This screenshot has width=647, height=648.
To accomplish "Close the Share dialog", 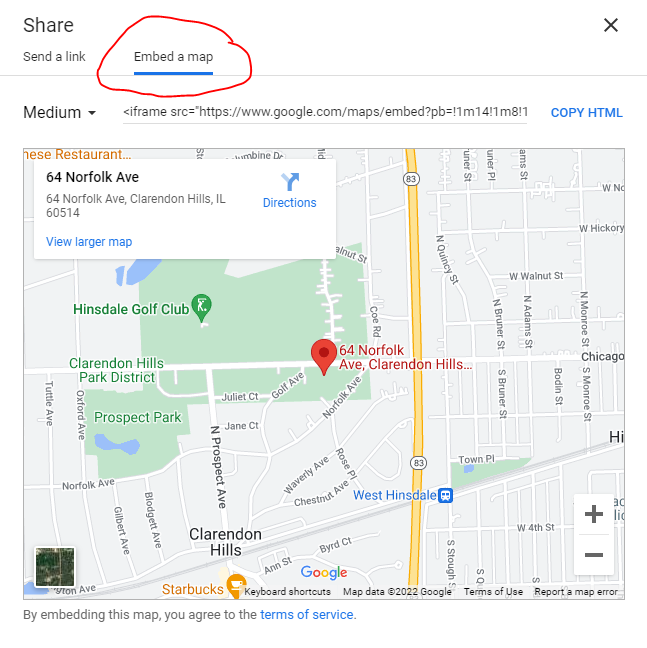I will pyautogui.click(x=610, y=25).
